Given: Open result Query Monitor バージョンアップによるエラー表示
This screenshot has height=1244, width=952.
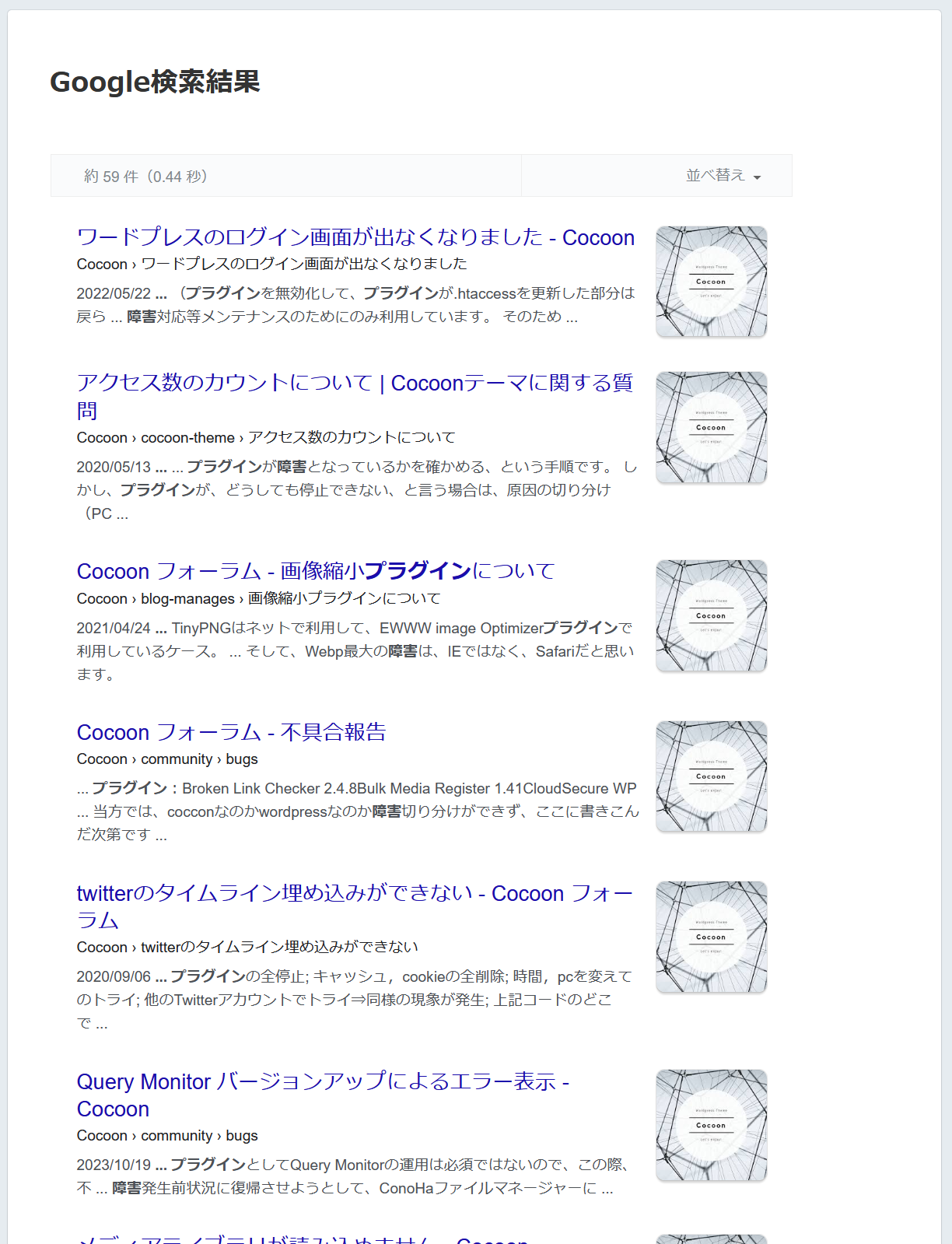Looking at the screenshot, I should point(324,1095).
